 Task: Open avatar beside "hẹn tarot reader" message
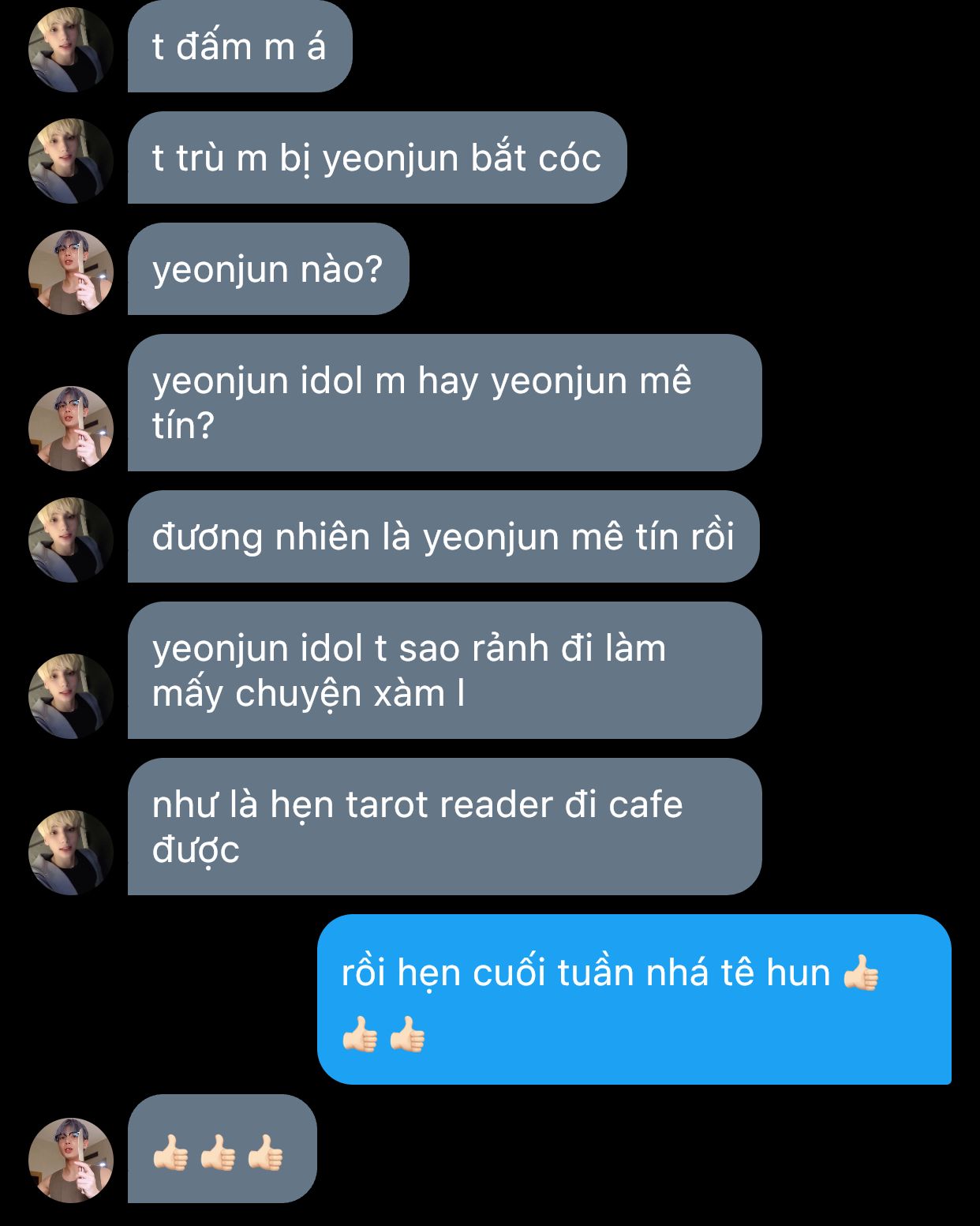70,853
